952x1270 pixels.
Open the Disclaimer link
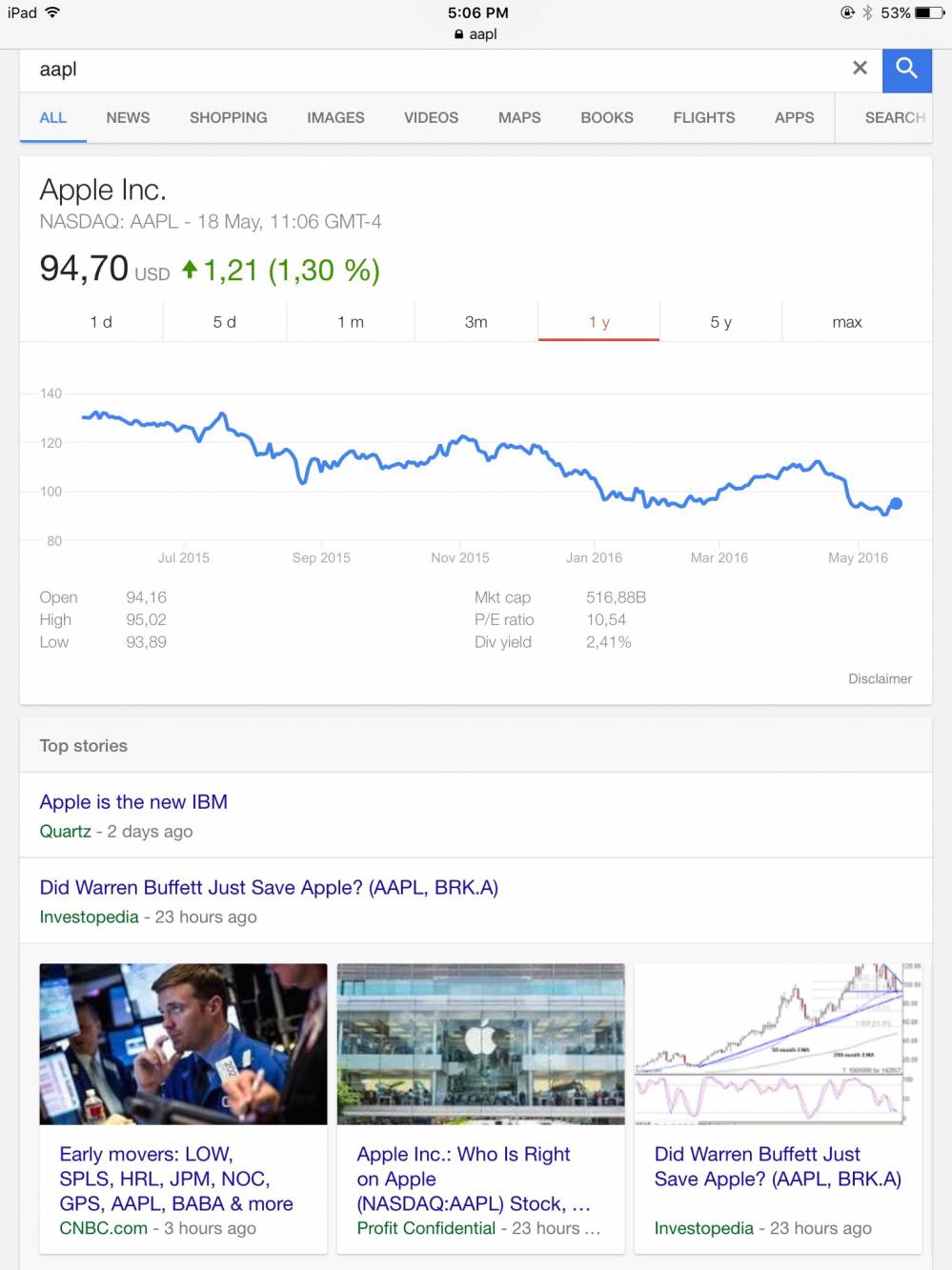click(880, 678)
